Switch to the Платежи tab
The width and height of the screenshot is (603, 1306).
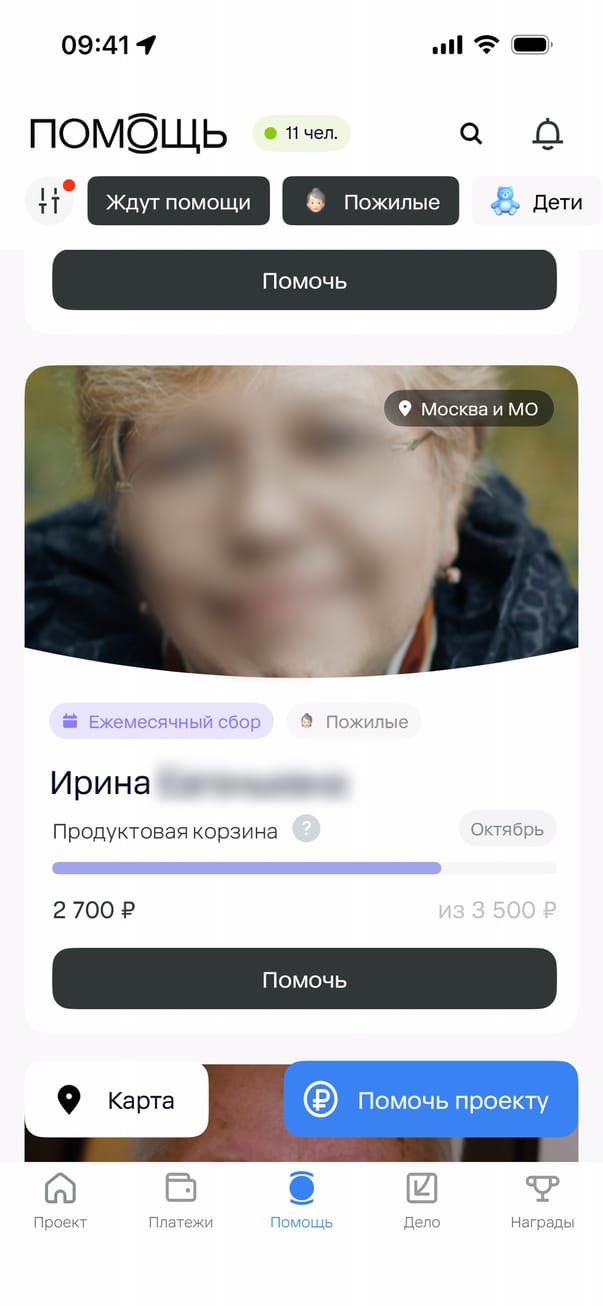pos(181,1202)
